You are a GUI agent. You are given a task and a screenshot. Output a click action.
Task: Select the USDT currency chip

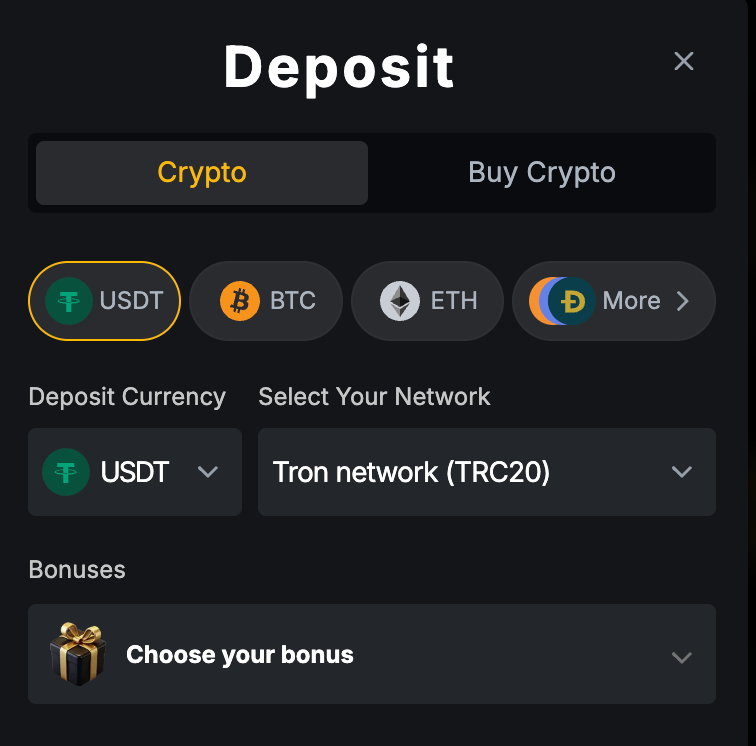point(104,301)
